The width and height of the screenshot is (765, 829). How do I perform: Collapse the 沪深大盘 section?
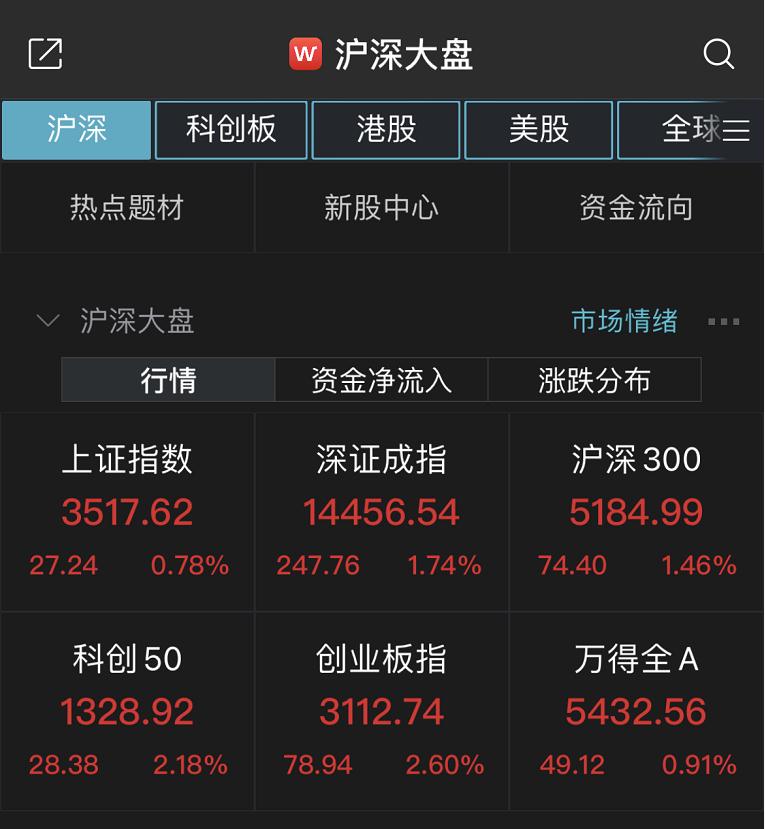(47, 321)
